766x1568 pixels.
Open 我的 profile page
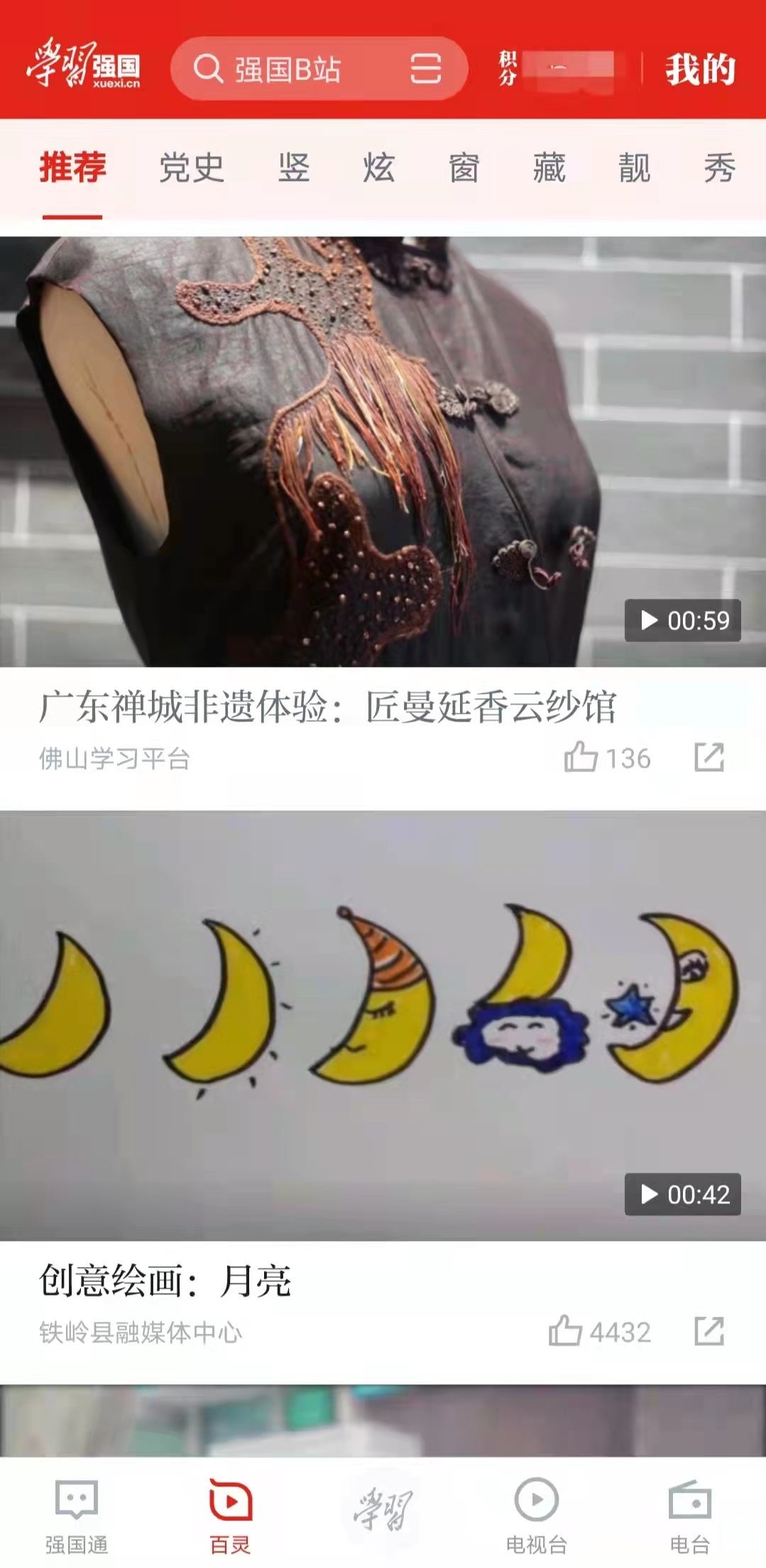pyautogui.click(x=700, y=70)
